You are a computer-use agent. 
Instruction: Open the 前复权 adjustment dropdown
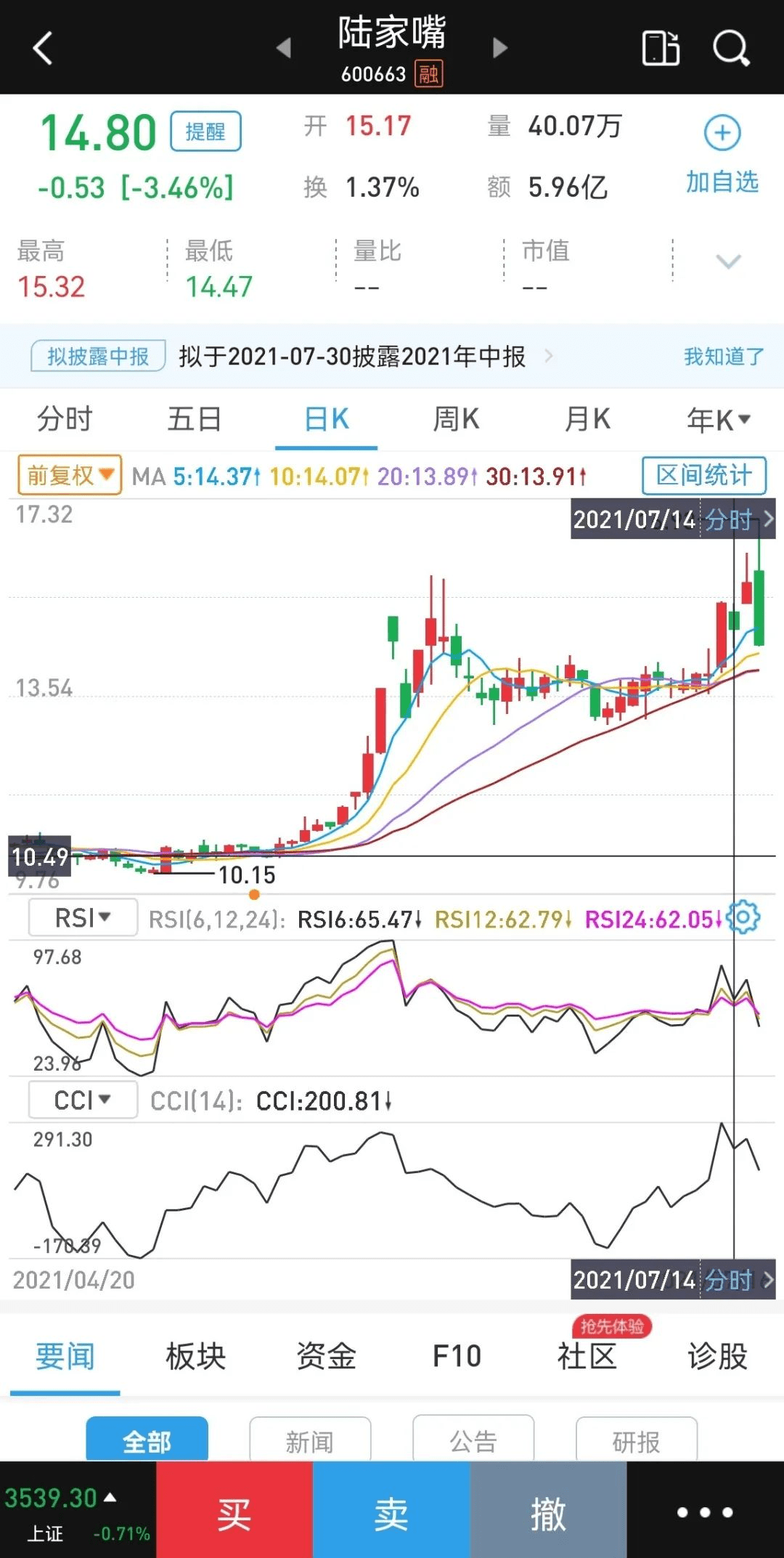coord(70,476)
